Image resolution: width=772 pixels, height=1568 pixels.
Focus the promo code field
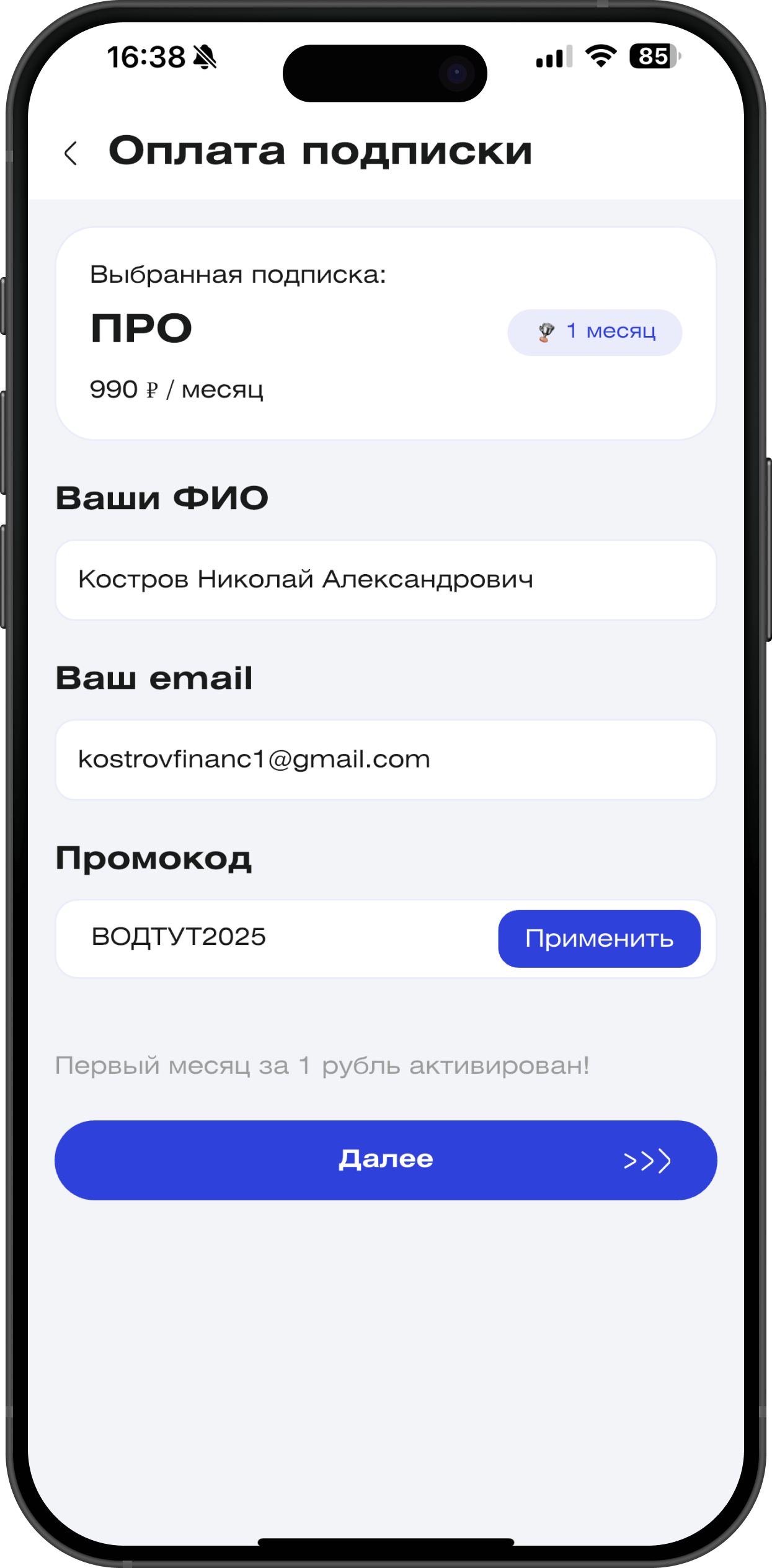(x=273, y=937)
